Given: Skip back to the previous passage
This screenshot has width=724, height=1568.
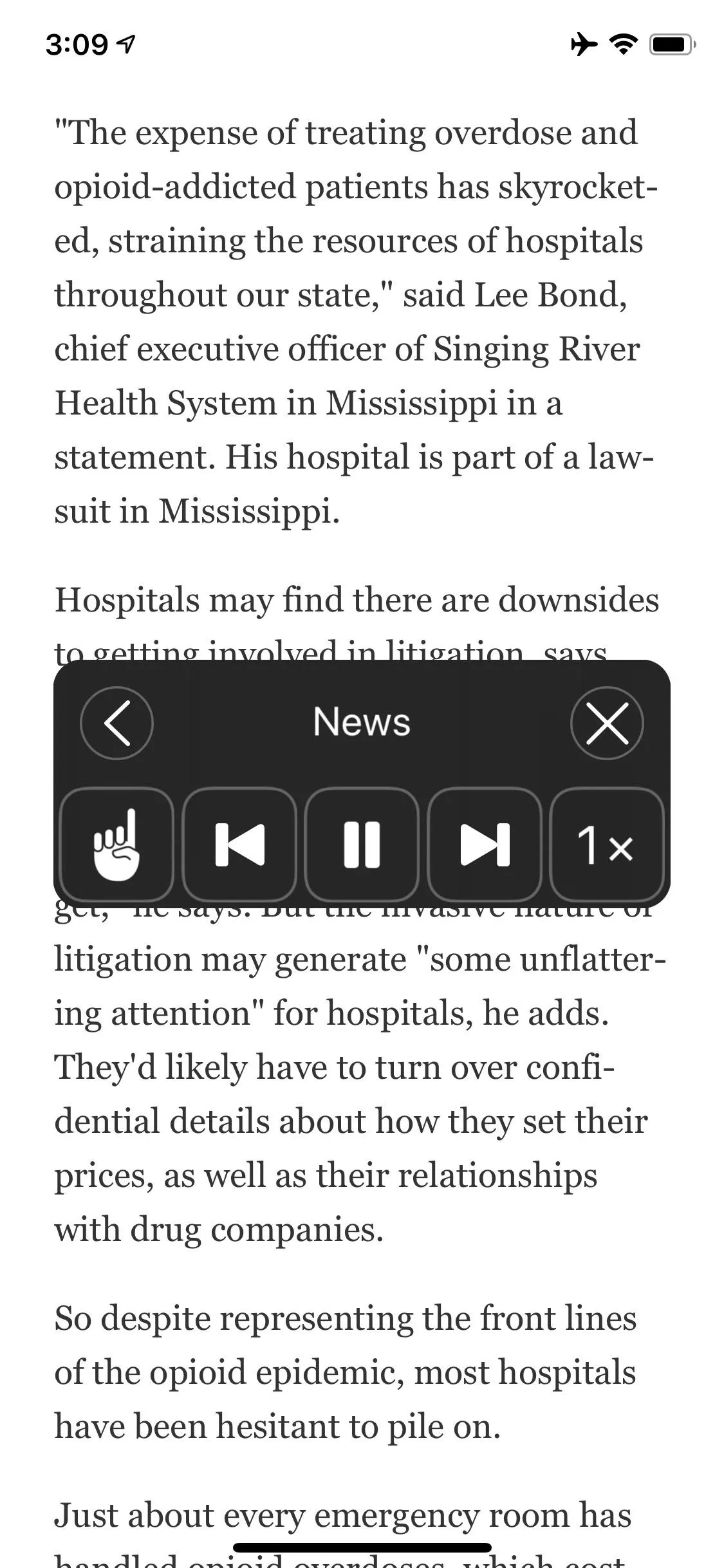Looking at the screenshot, I should [x=239, y=845].
